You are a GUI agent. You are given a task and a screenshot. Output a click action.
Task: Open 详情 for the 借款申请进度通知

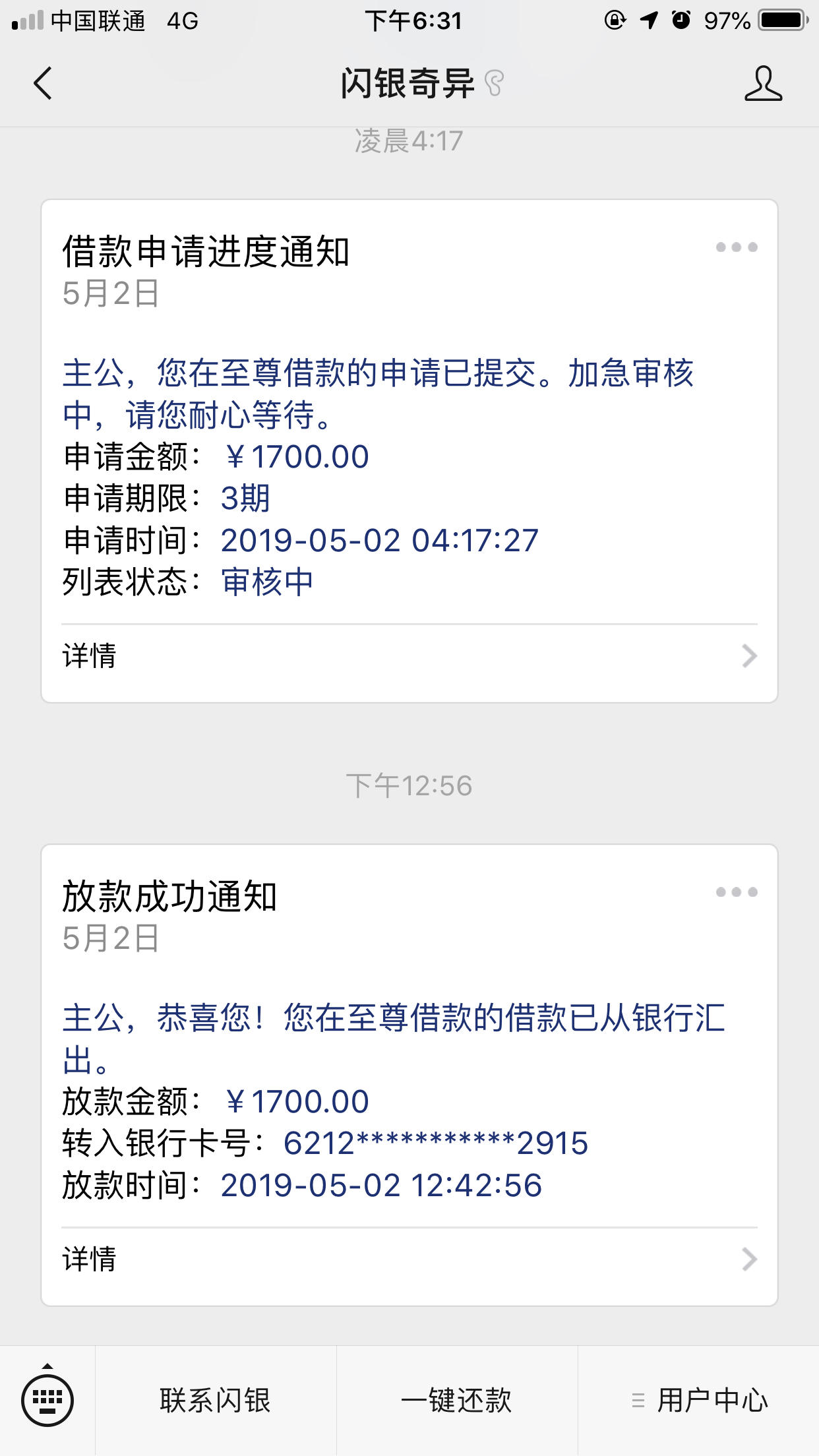(x=409, y=656)
